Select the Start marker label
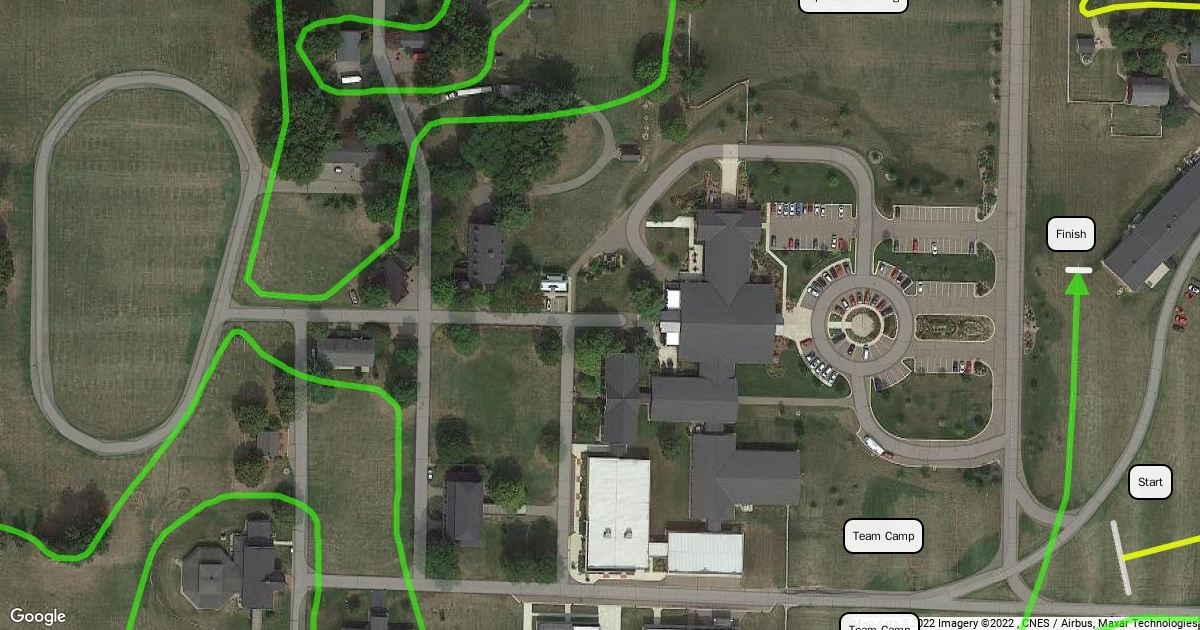Screen dimensions: 1200x630 (1150, 482)
